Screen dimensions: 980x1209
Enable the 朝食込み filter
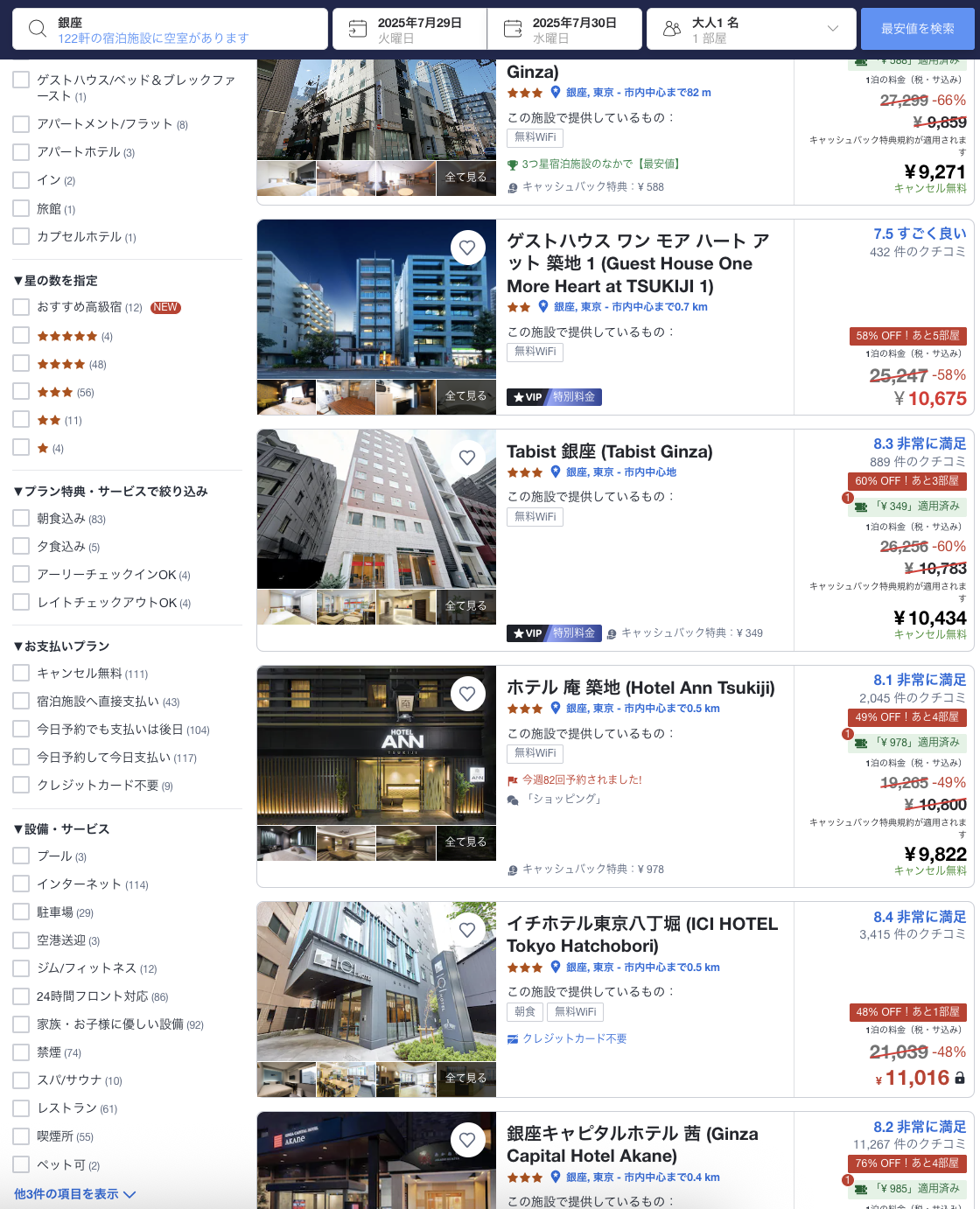pos(21,519)
